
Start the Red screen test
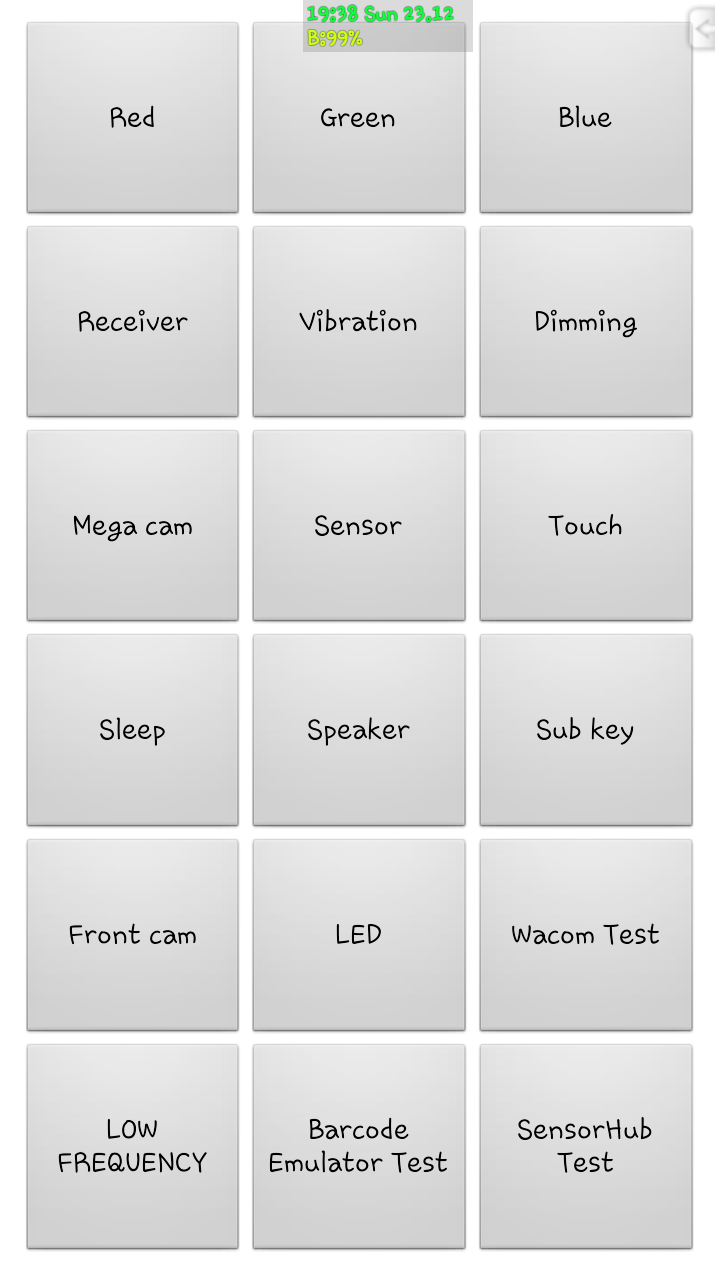133,118
